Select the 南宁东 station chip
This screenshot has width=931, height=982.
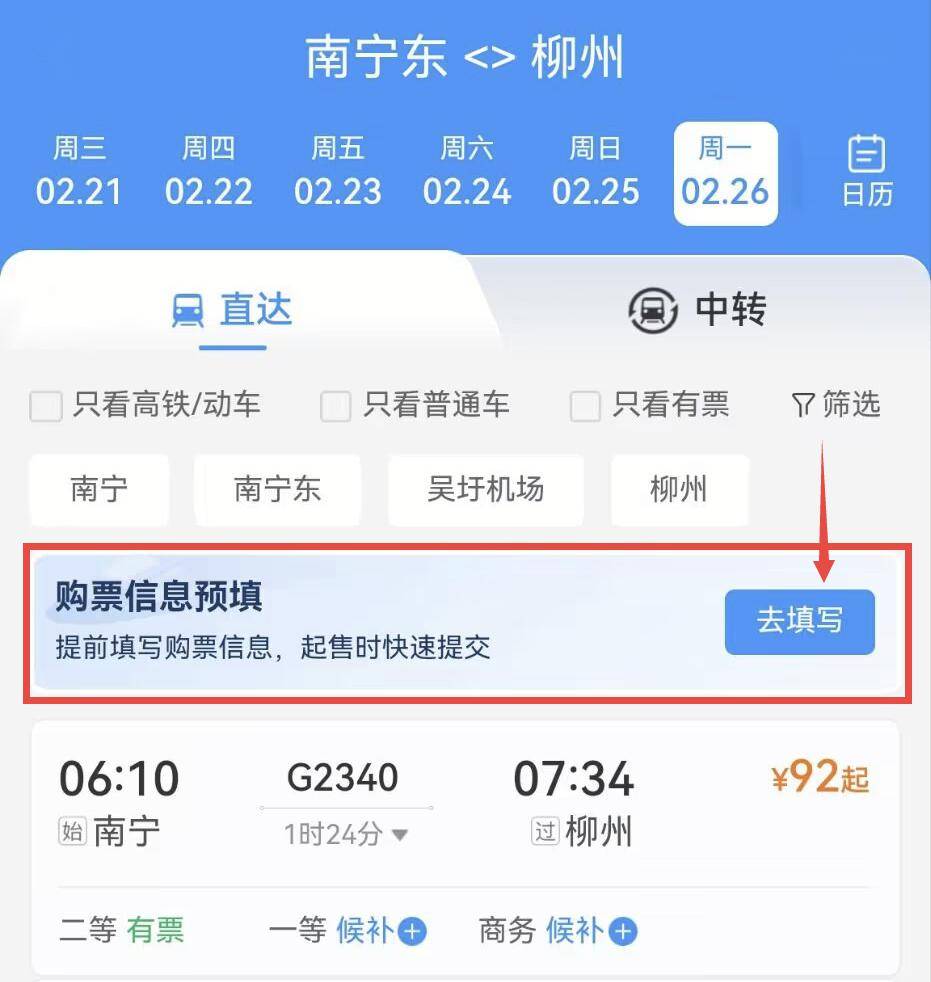[x=277, y=489]
